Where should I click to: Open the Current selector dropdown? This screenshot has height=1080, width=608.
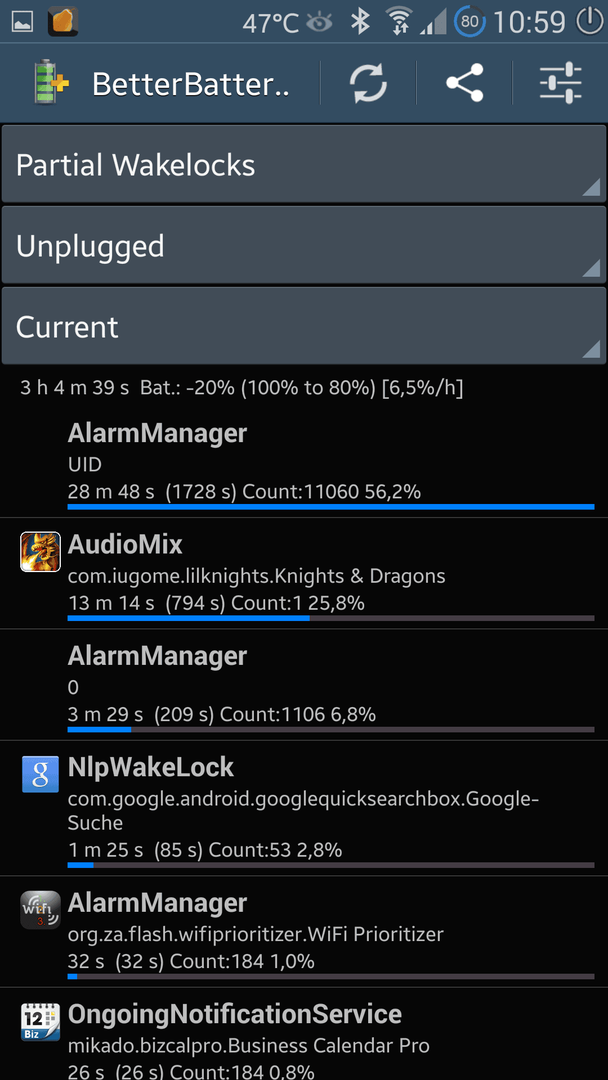pyautogui.click(x=304, y=326)
